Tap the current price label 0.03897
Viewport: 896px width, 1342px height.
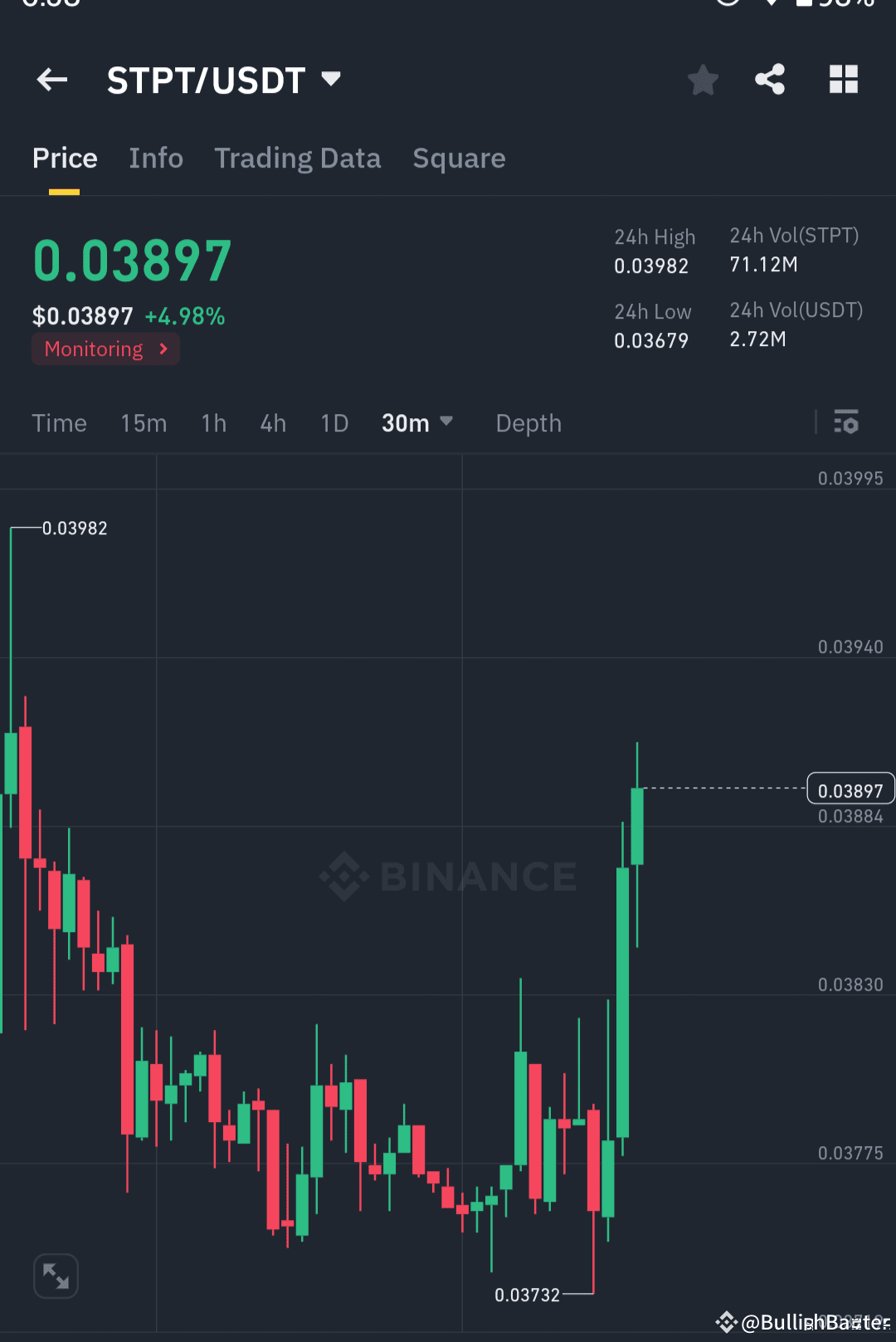(x=850, y=789)
